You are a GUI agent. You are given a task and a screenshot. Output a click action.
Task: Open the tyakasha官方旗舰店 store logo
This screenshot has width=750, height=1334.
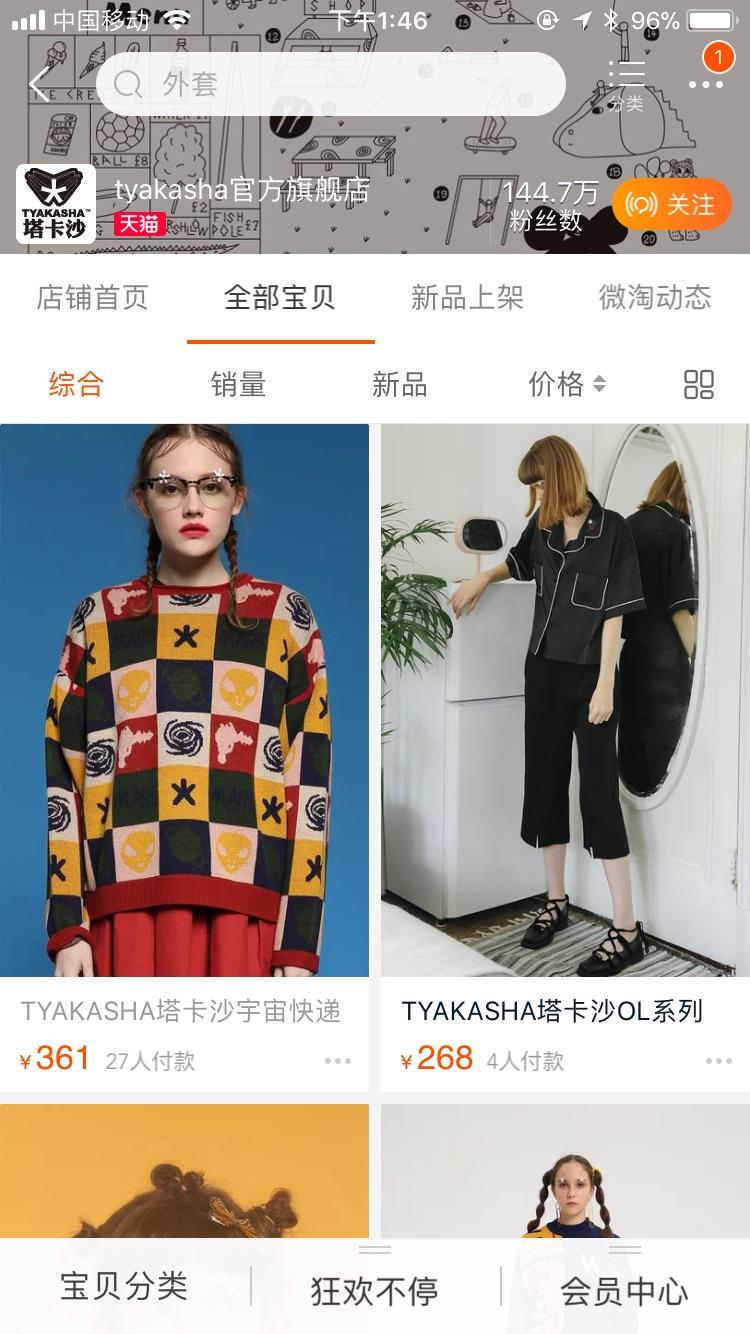coord(56,204)
